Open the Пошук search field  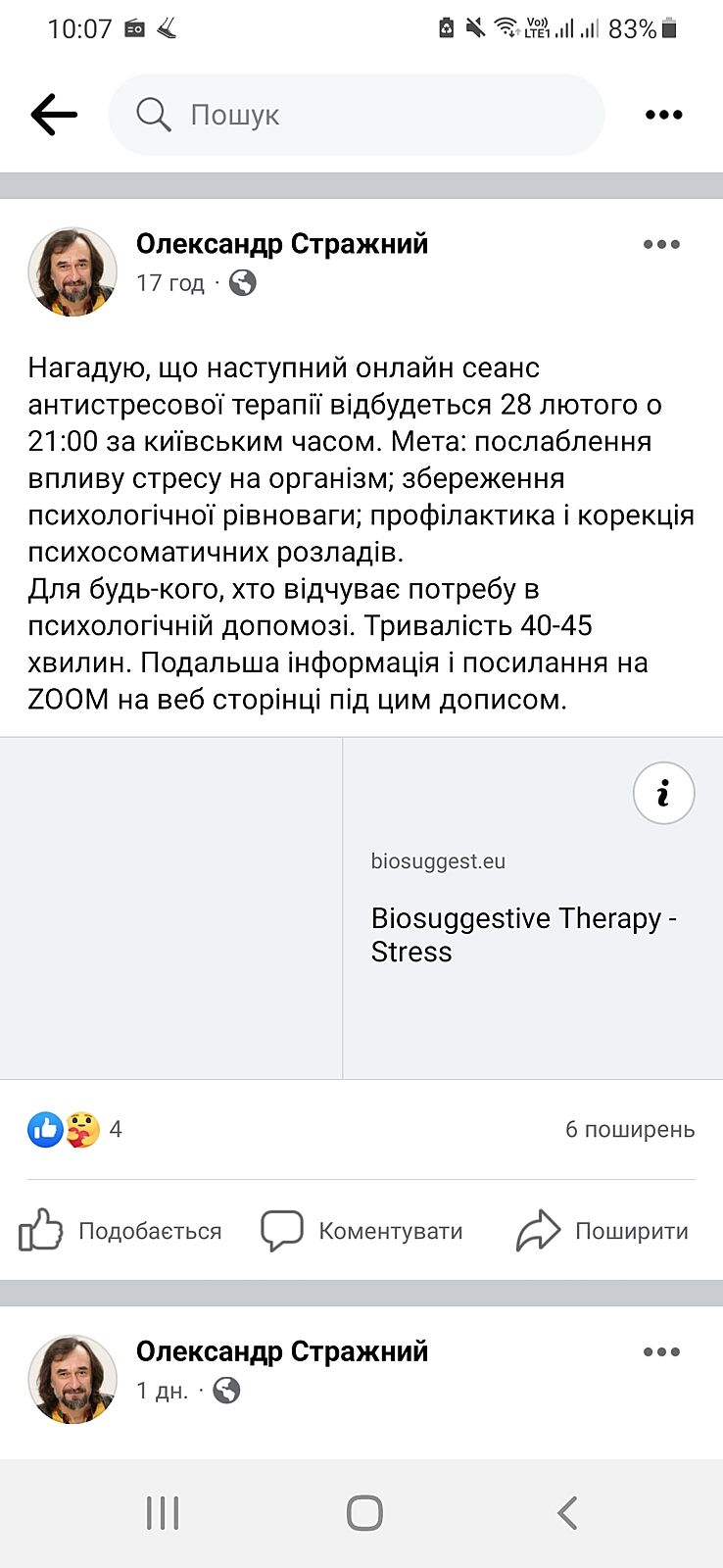356,115
